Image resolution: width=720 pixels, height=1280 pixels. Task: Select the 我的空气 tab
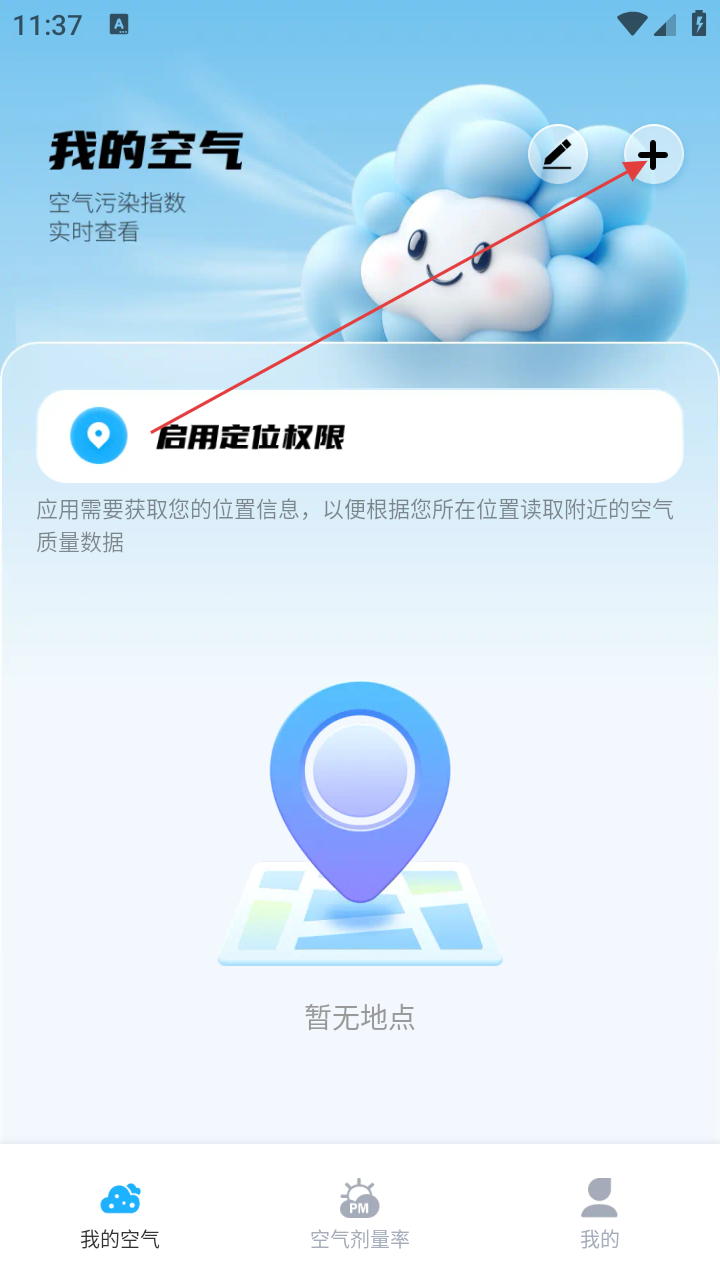coord(120,1213)
